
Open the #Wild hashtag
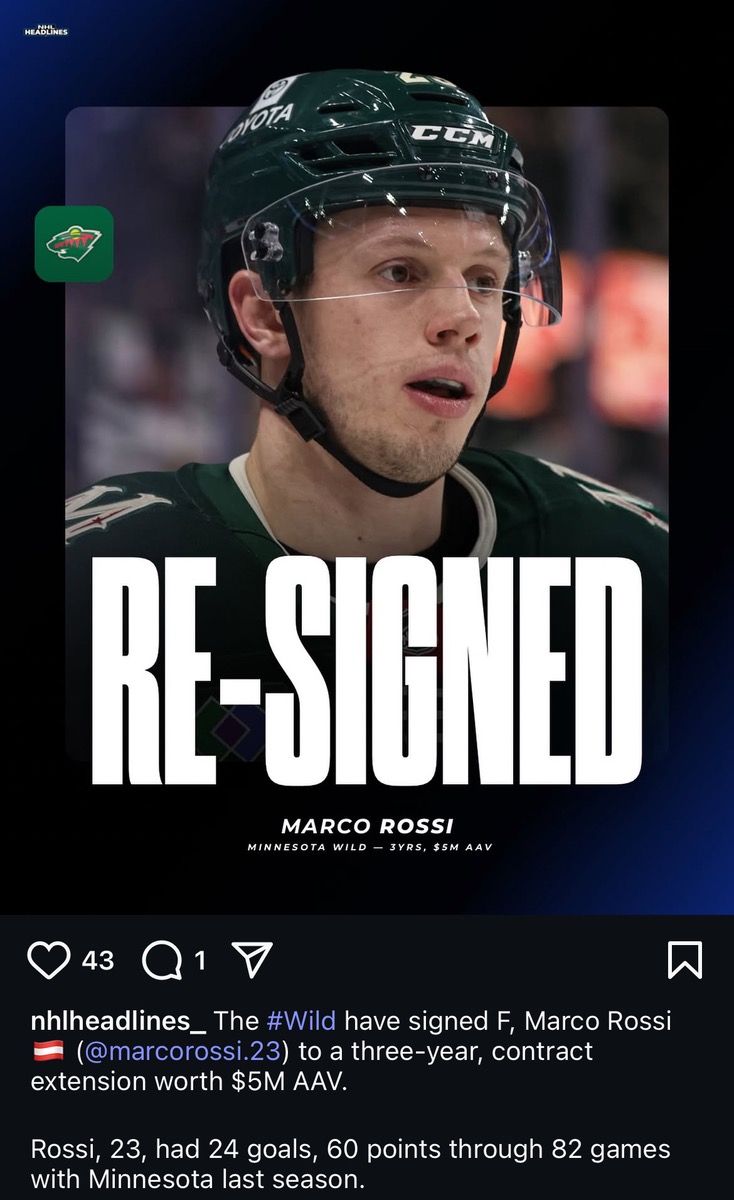302,1021
